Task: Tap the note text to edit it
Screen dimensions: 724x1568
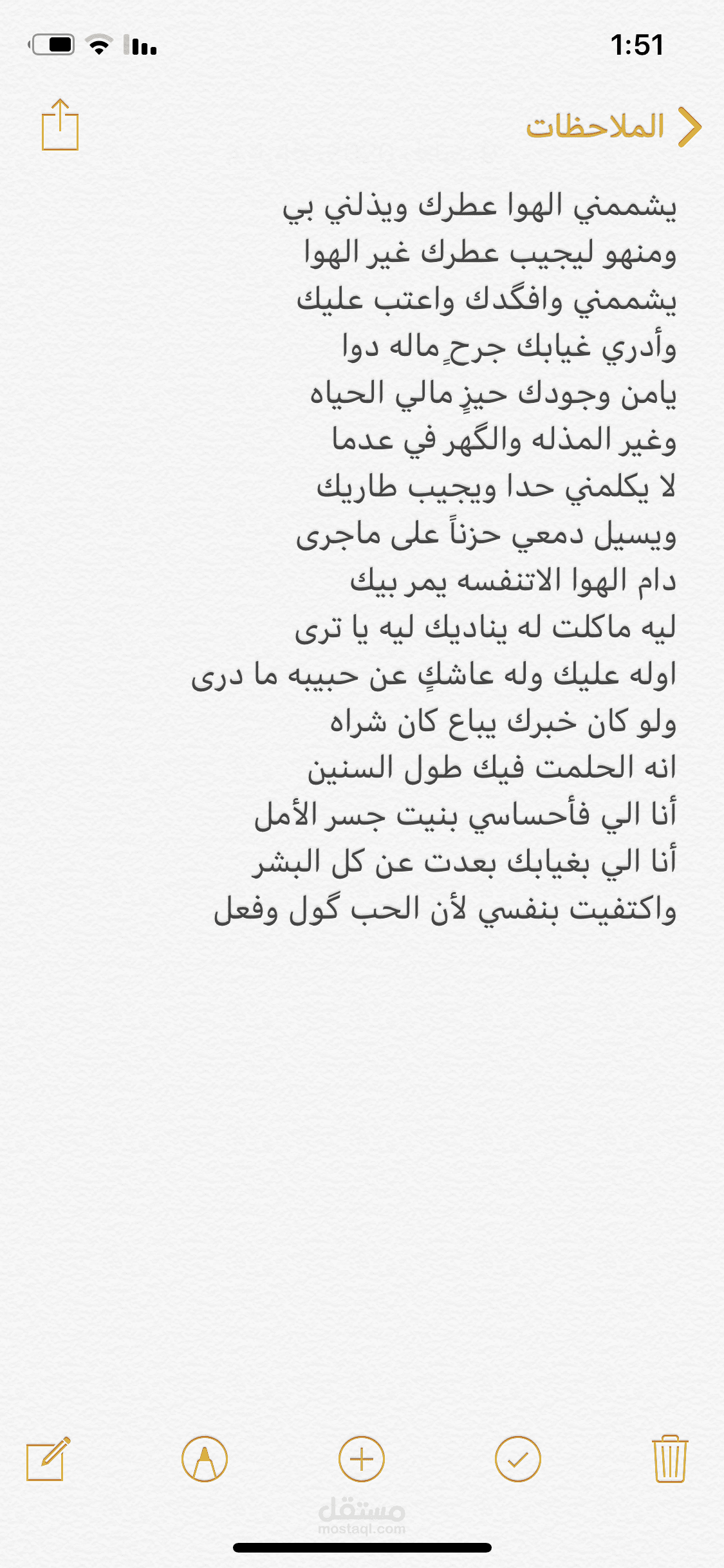Action: coord(434,557)
